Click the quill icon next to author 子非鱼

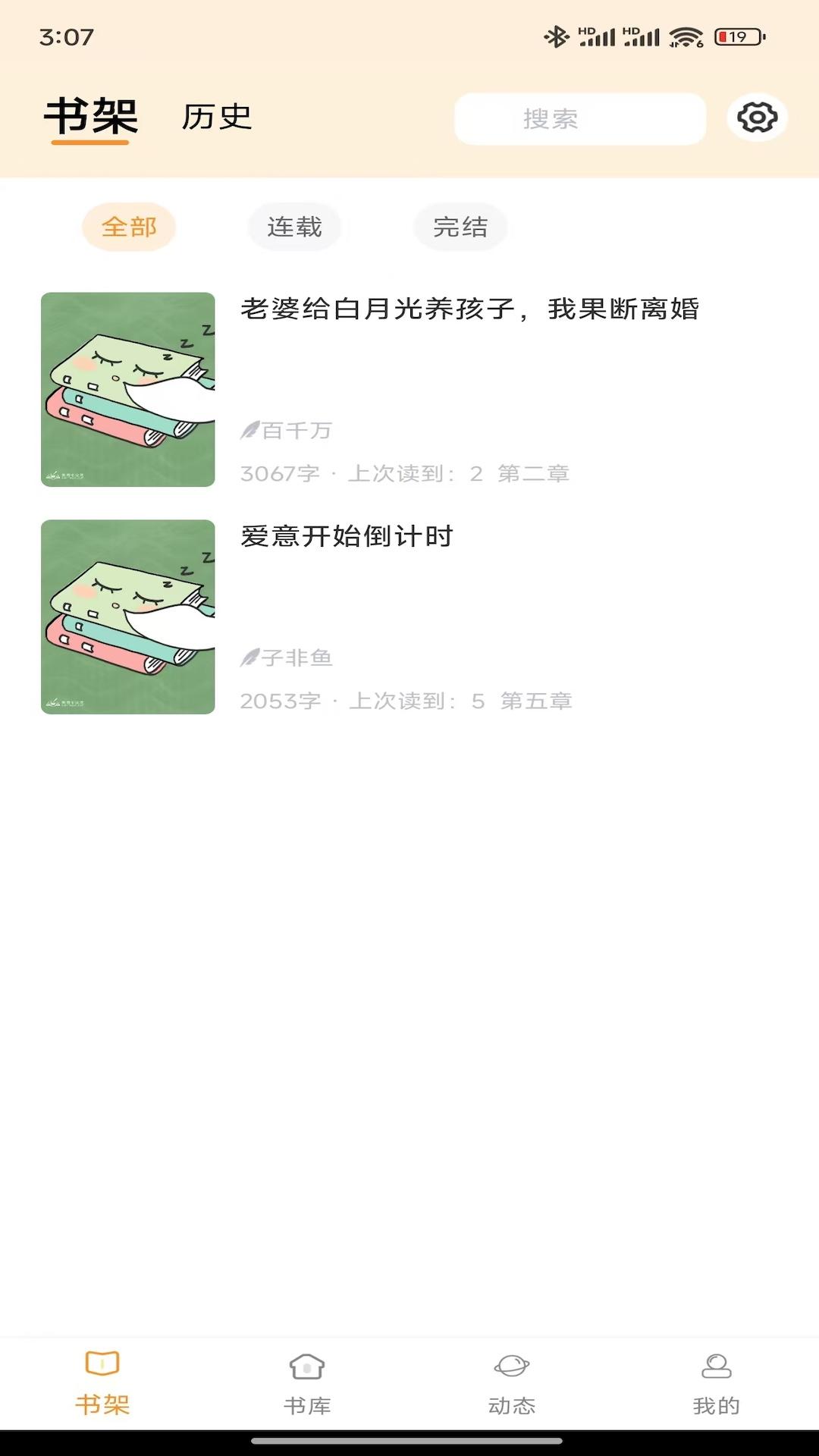click(249, 658)
